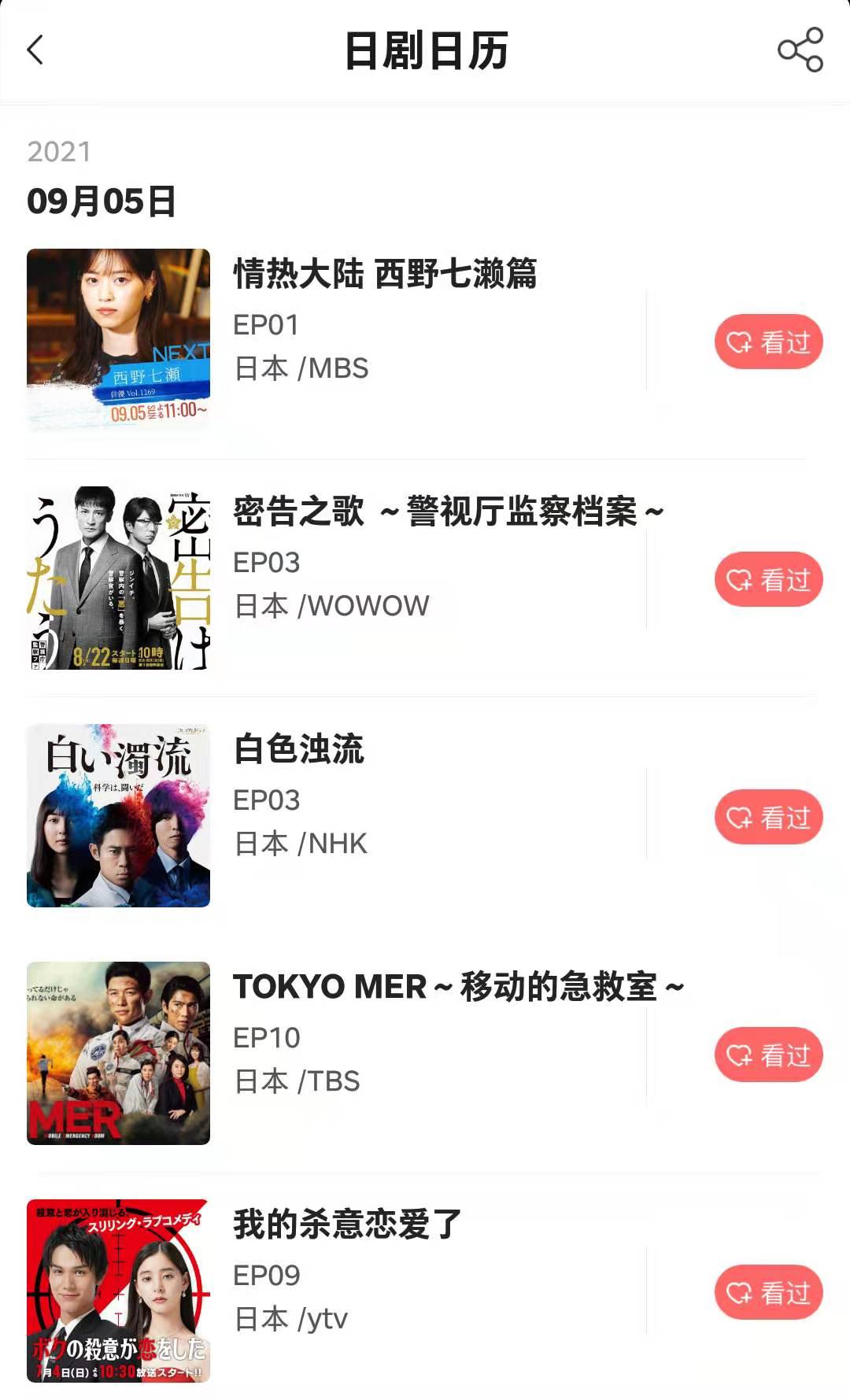
Task: Mark 密告之歌 as 看过
Action: [x=768, y=580]
